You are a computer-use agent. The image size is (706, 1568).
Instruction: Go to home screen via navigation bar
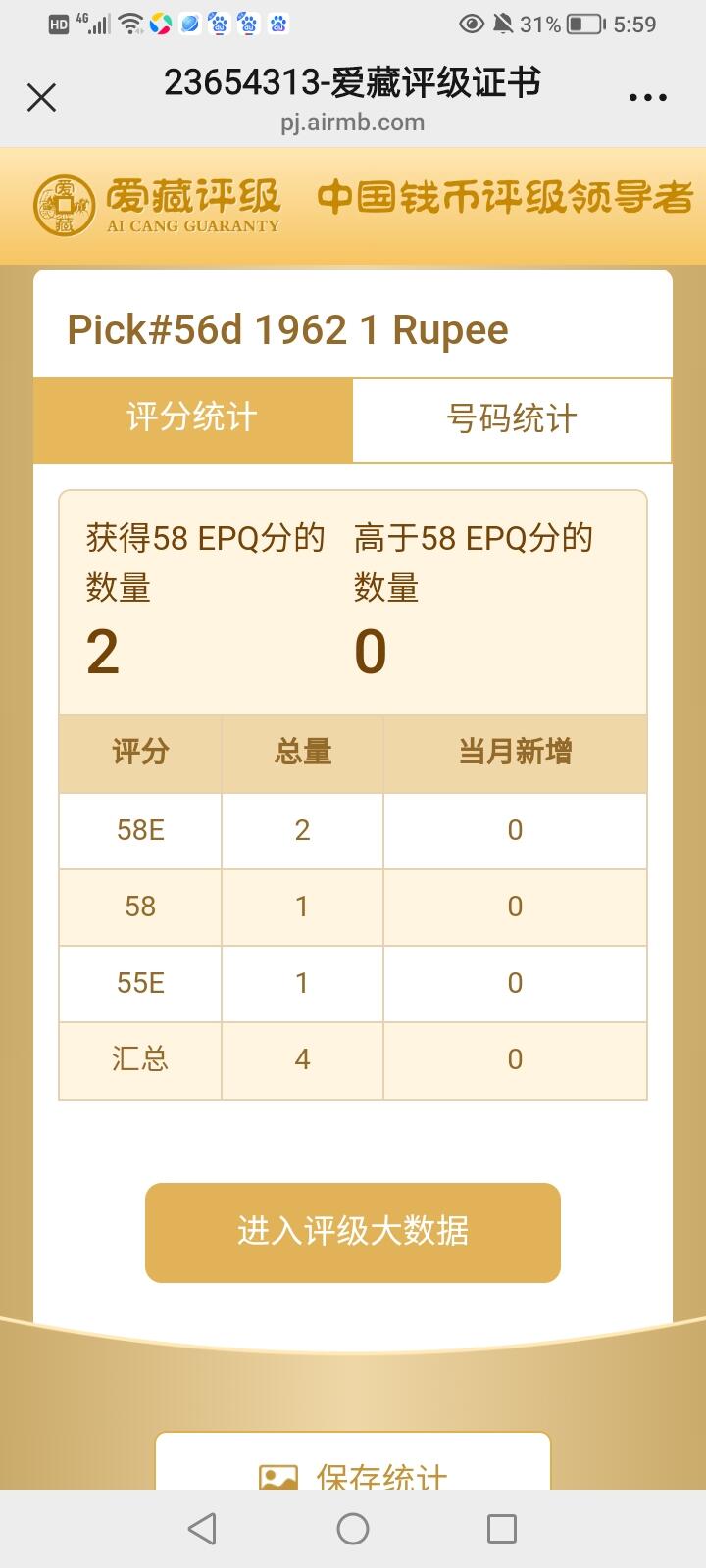[353, 1529]
